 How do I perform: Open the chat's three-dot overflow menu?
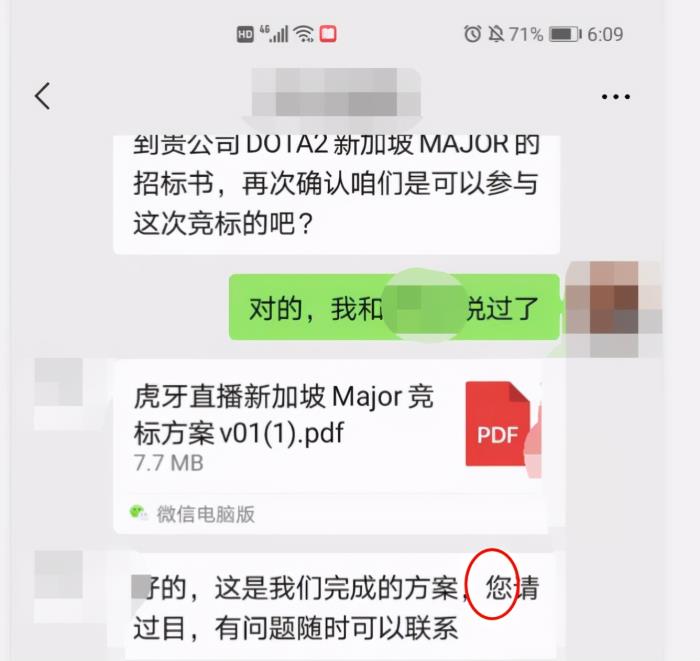point(616,97)
